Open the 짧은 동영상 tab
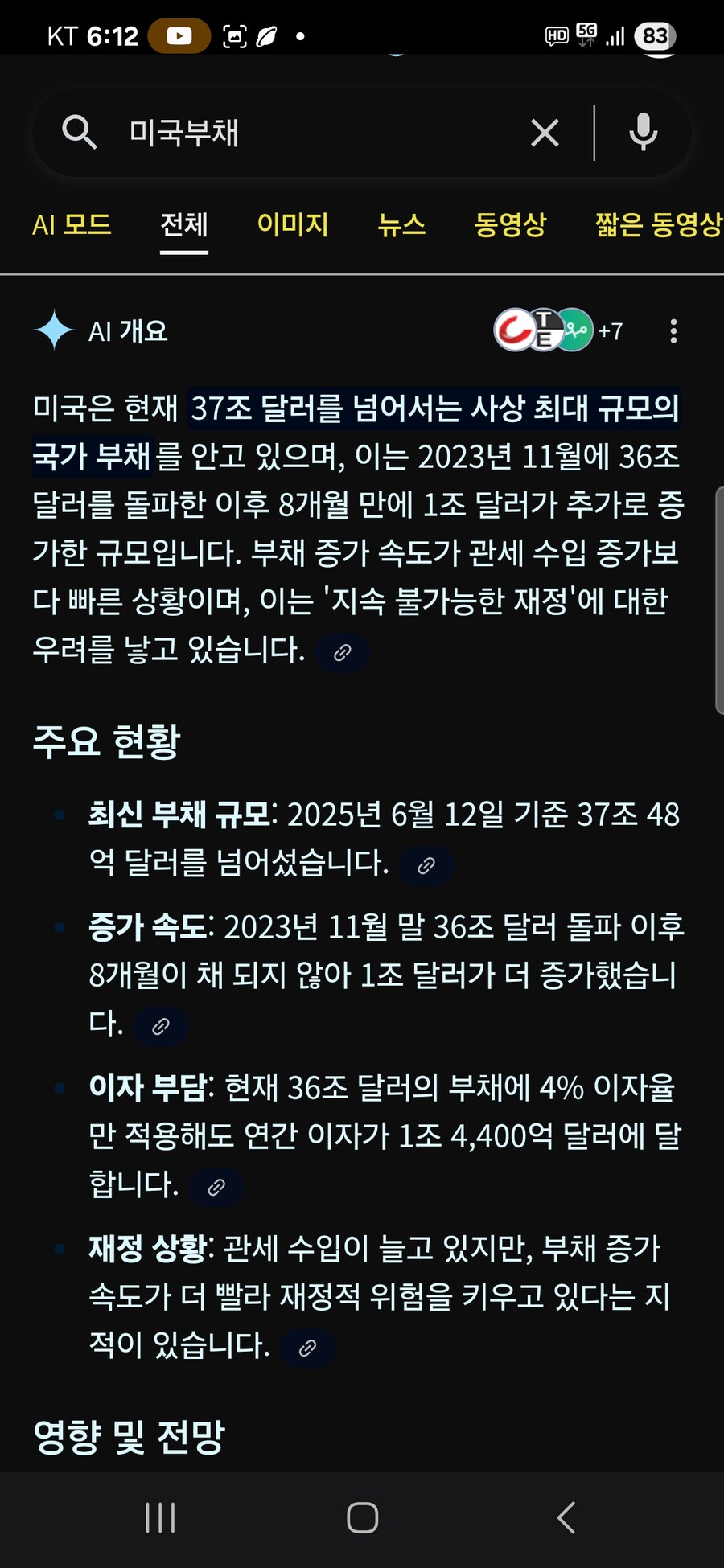Viewport: 724px width, 1568px height. (x=658, y=224)
